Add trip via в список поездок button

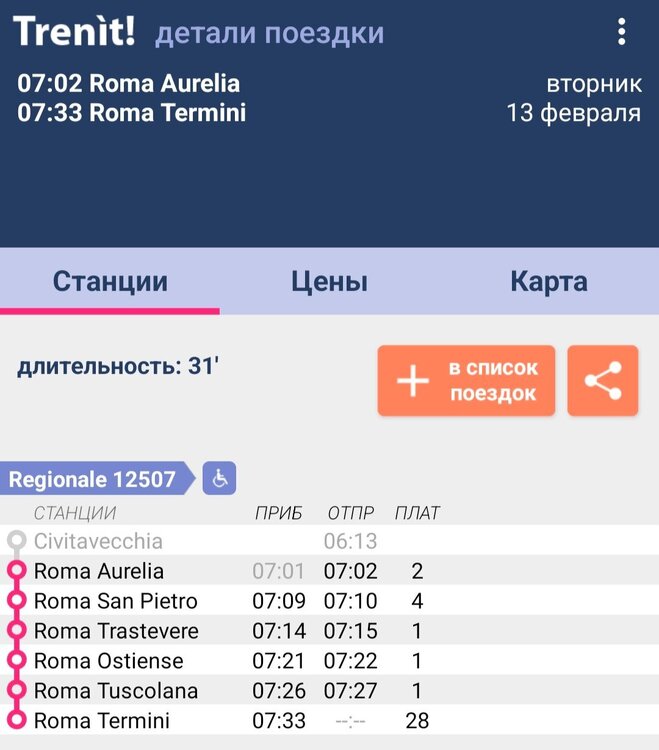coord(466,381)
